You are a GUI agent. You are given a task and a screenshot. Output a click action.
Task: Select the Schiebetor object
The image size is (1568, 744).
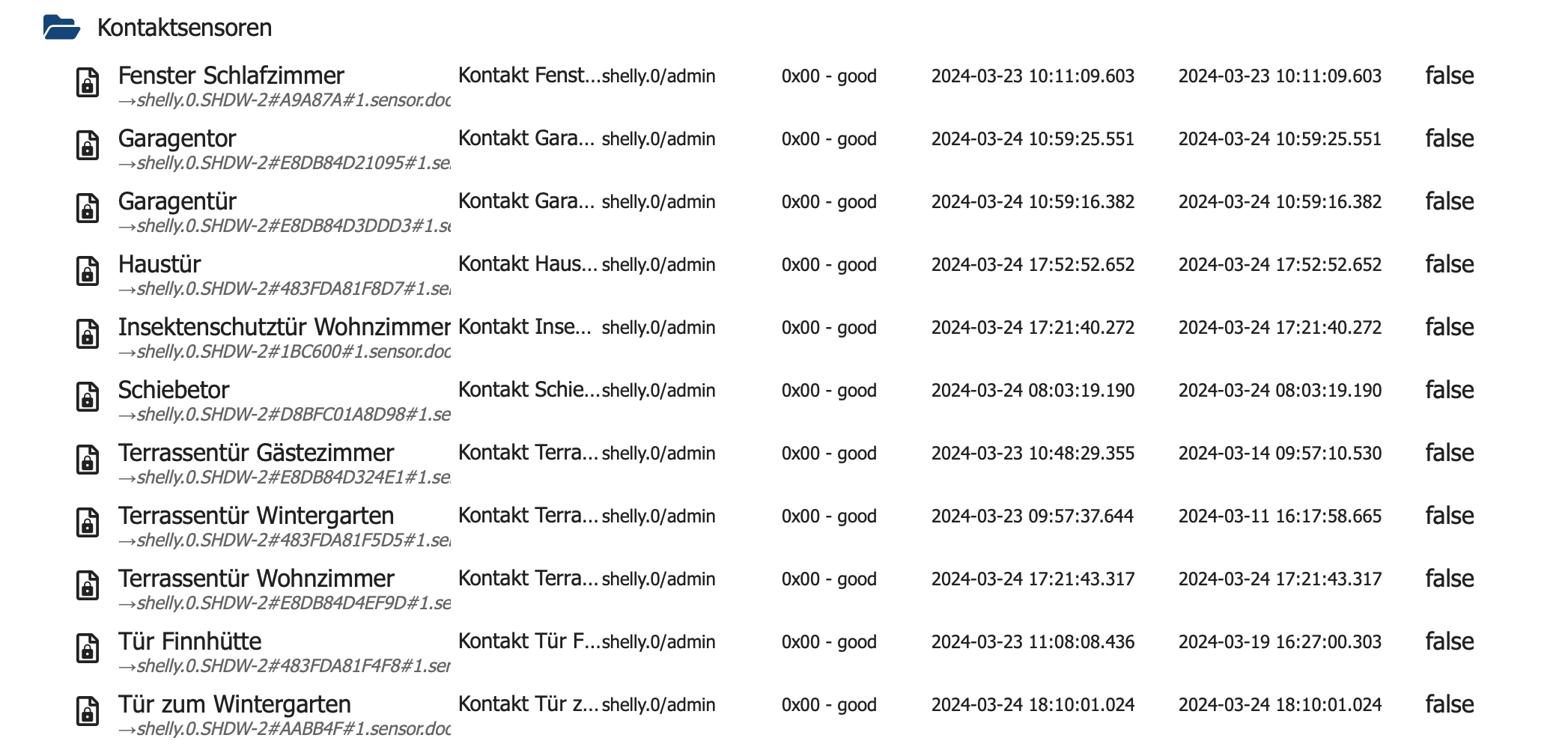(x=173, y=390)
